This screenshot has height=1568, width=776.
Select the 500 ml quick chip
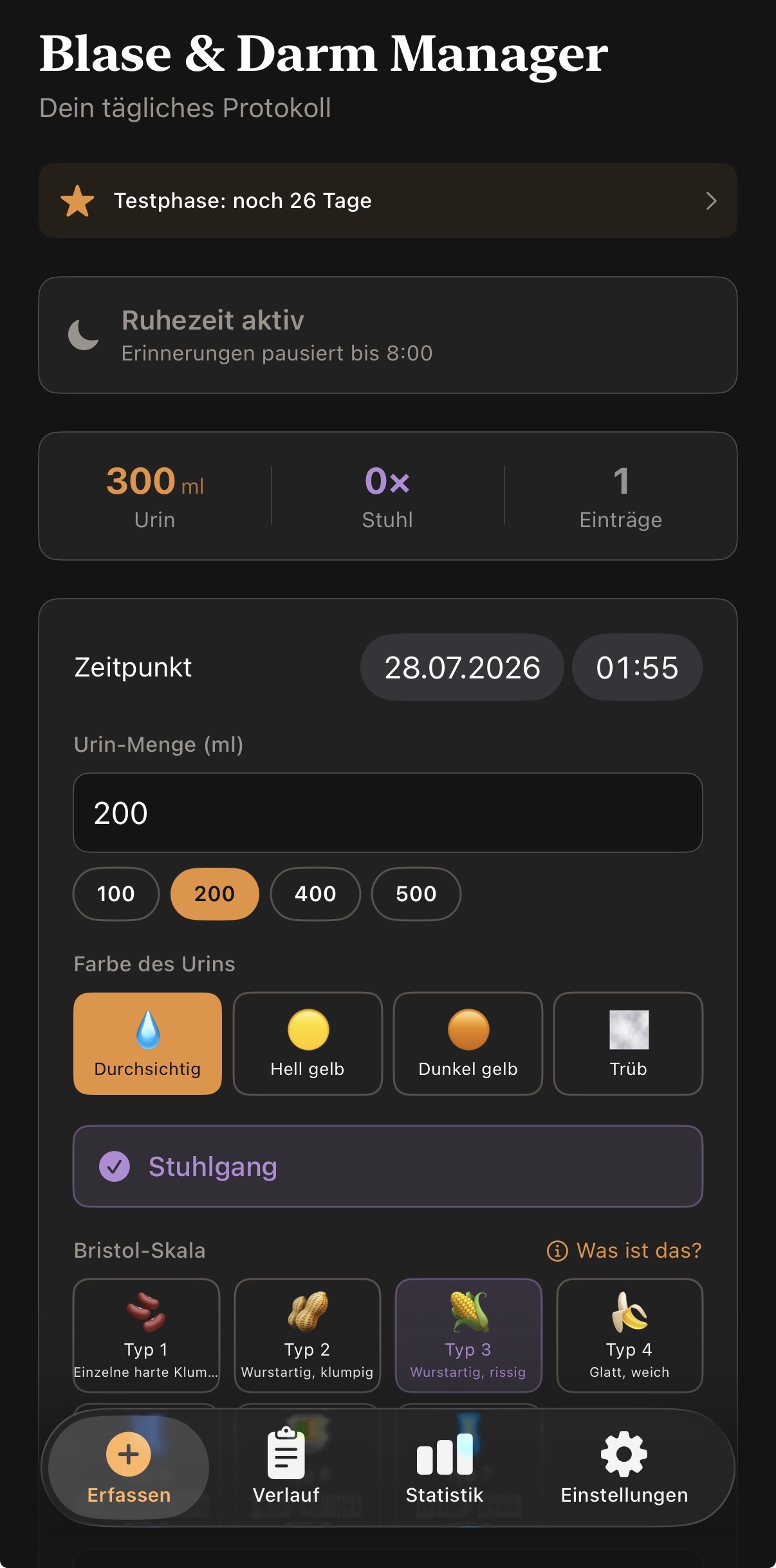click(416, 894)
